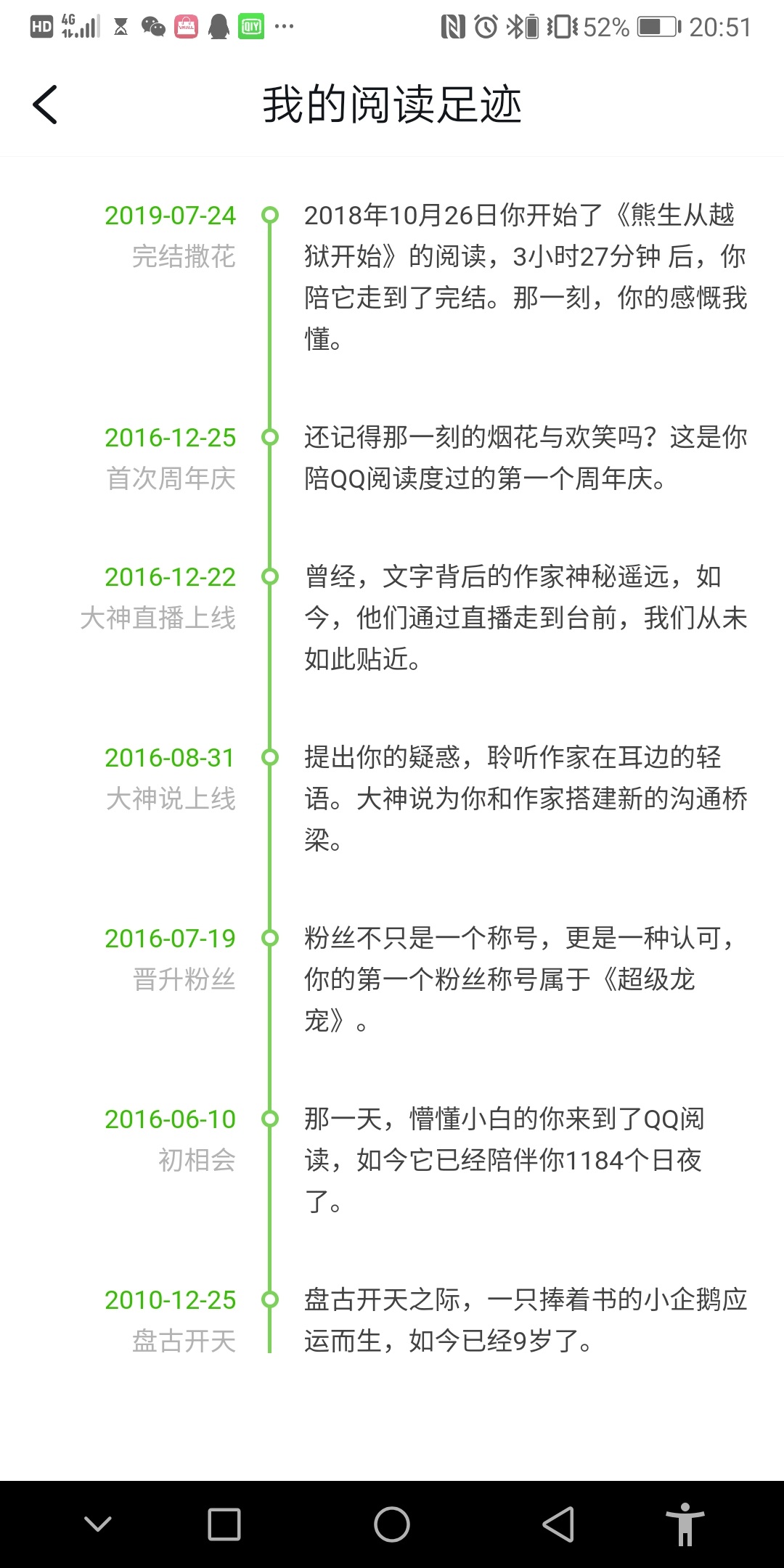Open the accessibility shortcut figure icon

[685, 1524]
